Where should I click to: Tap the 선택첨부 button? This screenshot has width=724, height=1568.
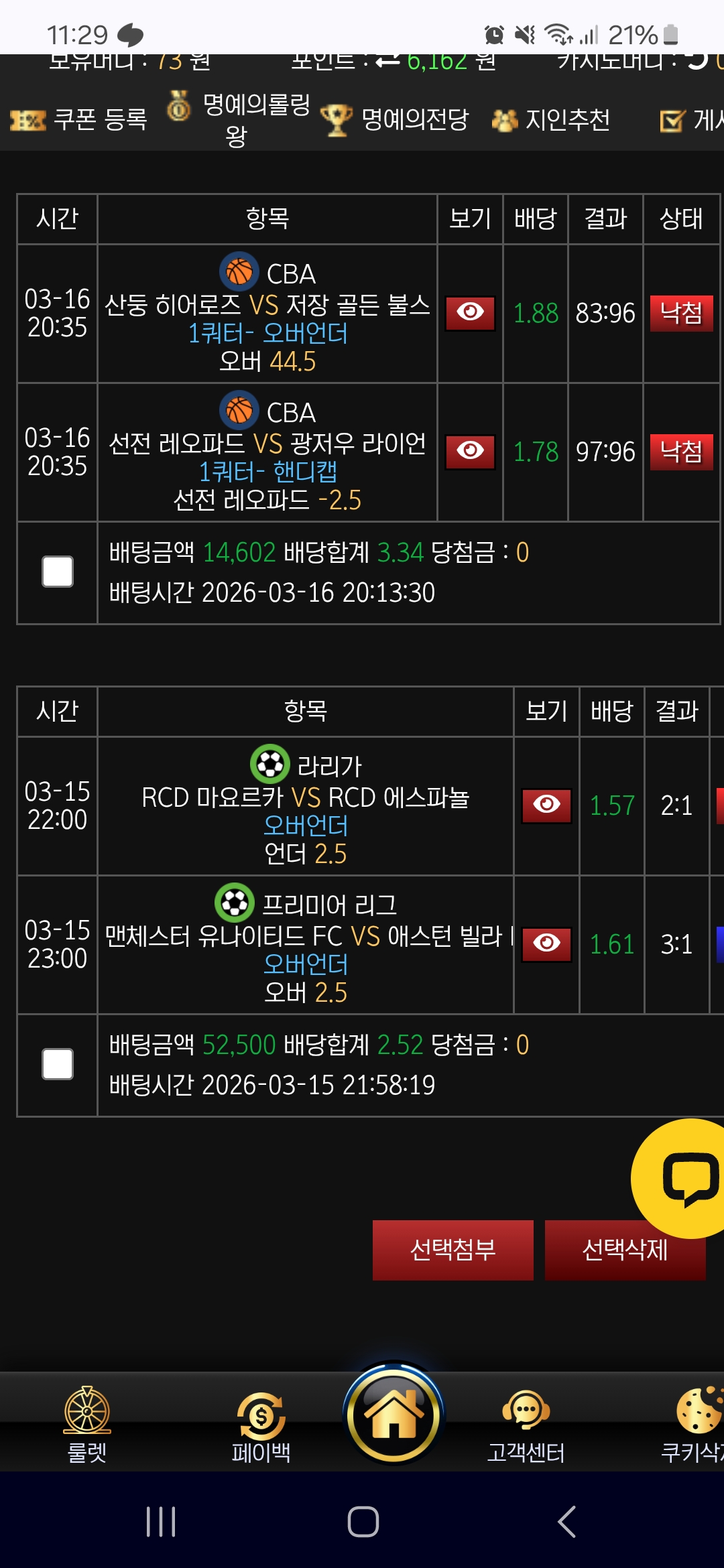[x=453, y=1250]
